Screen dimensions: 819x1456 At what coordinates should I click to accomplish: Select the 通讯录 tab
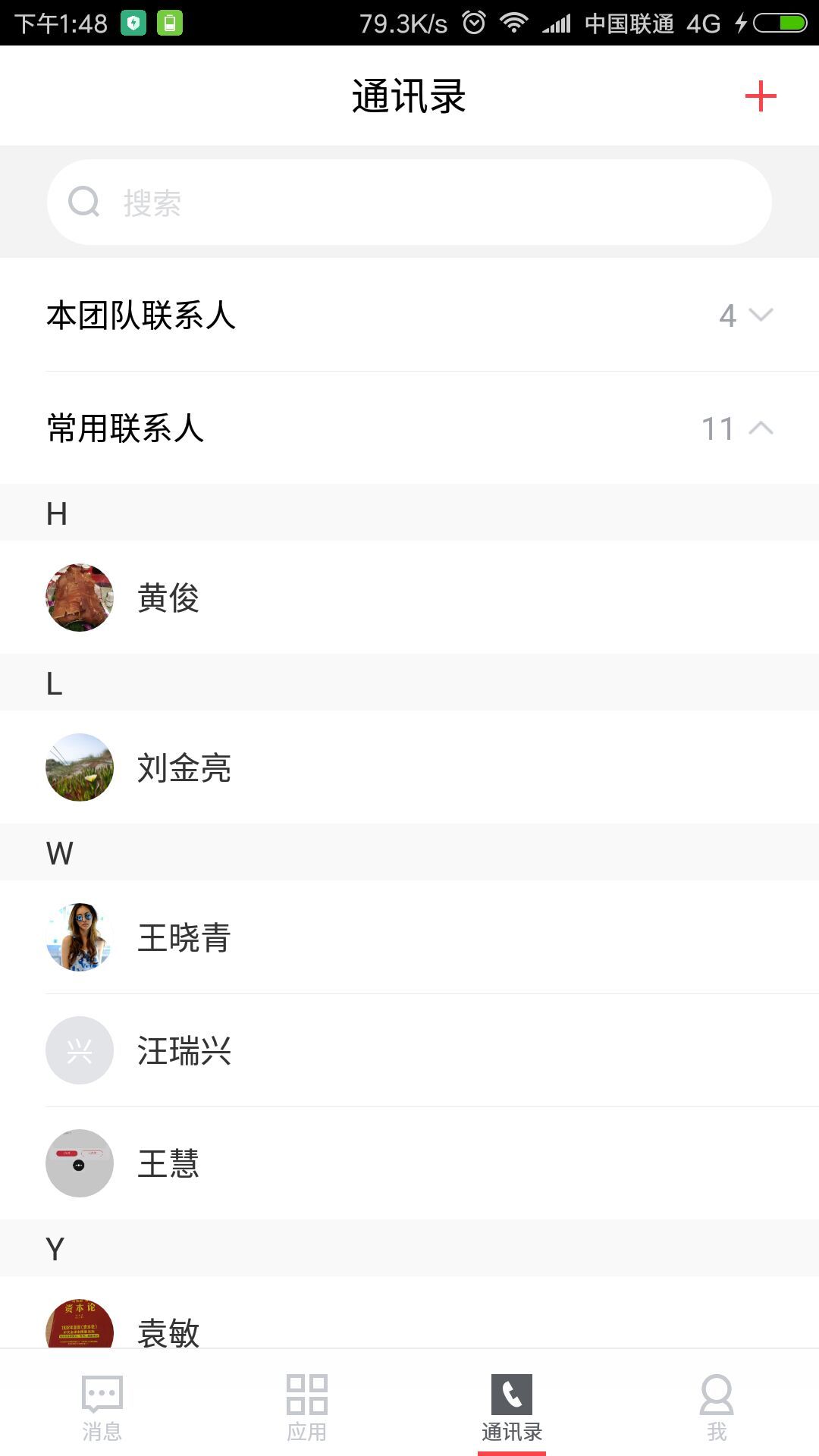click(x=512, y=1407)
